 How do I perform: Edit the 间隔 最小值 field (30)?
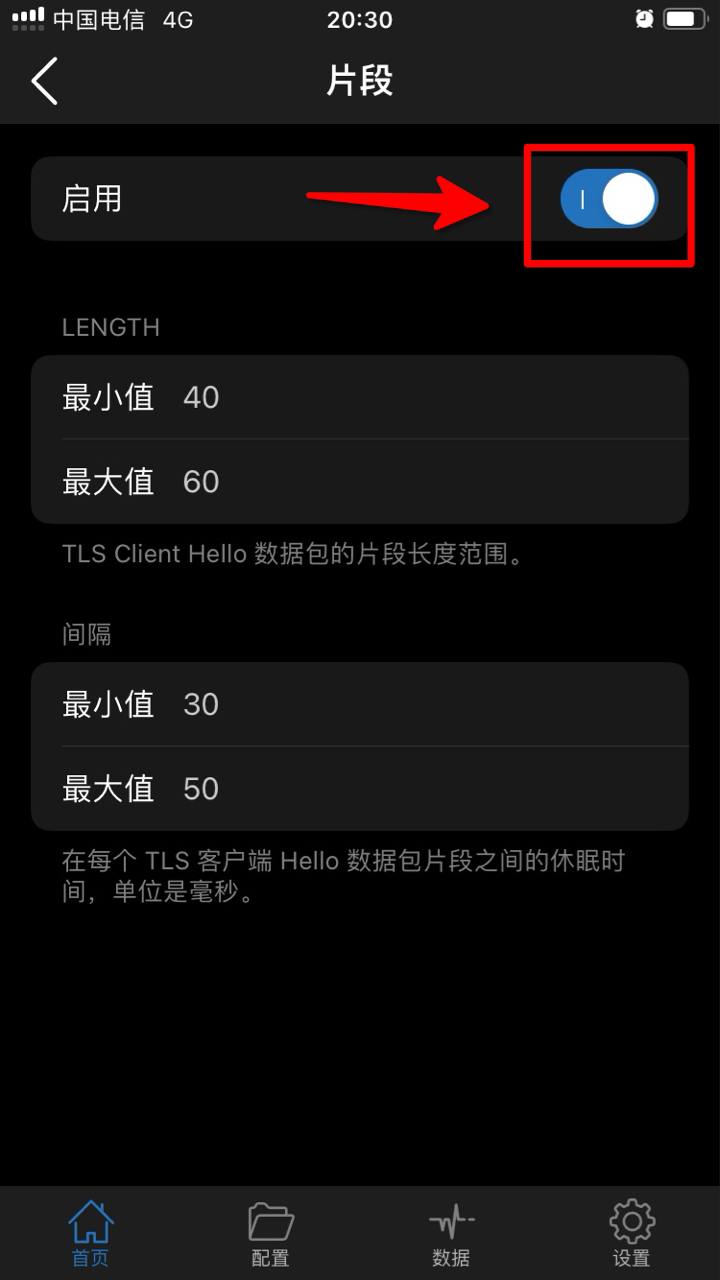[360, 704]
